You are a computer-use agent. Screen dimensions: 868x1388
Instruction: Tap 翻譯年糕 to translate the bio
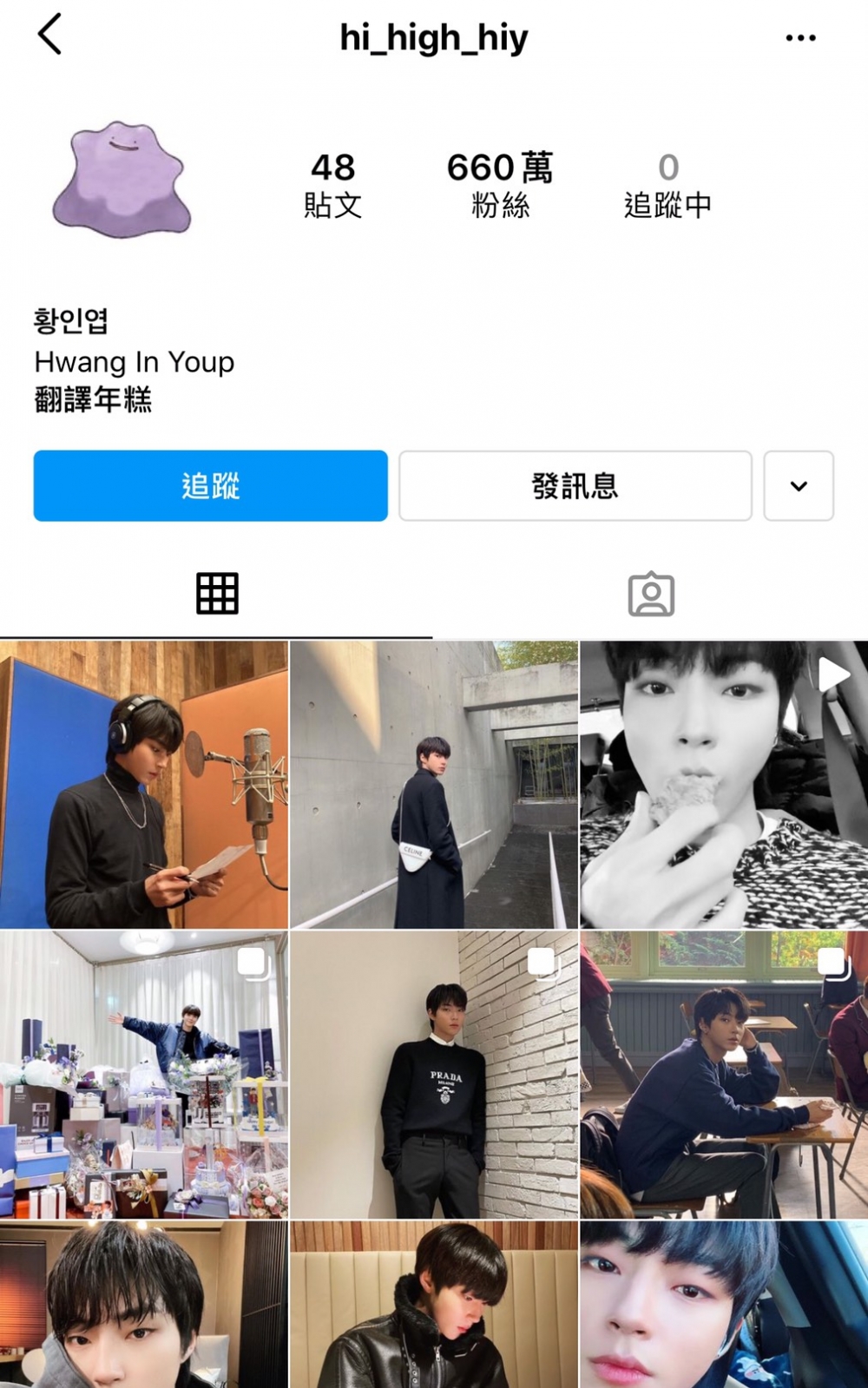pos(93,400)
